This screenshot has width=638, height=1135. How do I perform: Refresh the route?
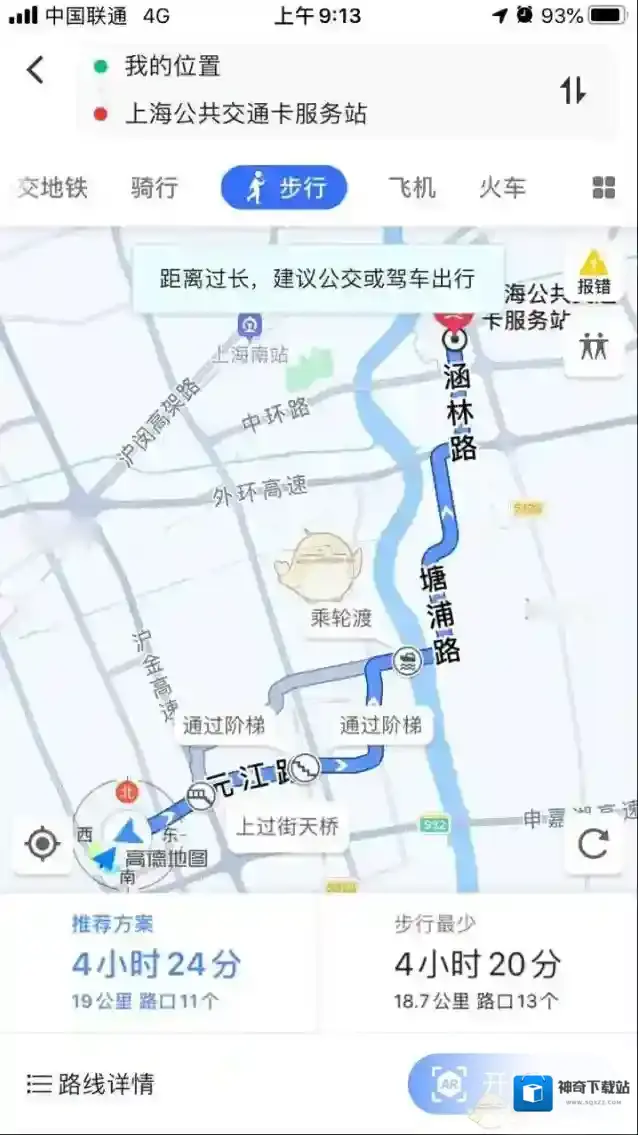(x=593, y=845)
